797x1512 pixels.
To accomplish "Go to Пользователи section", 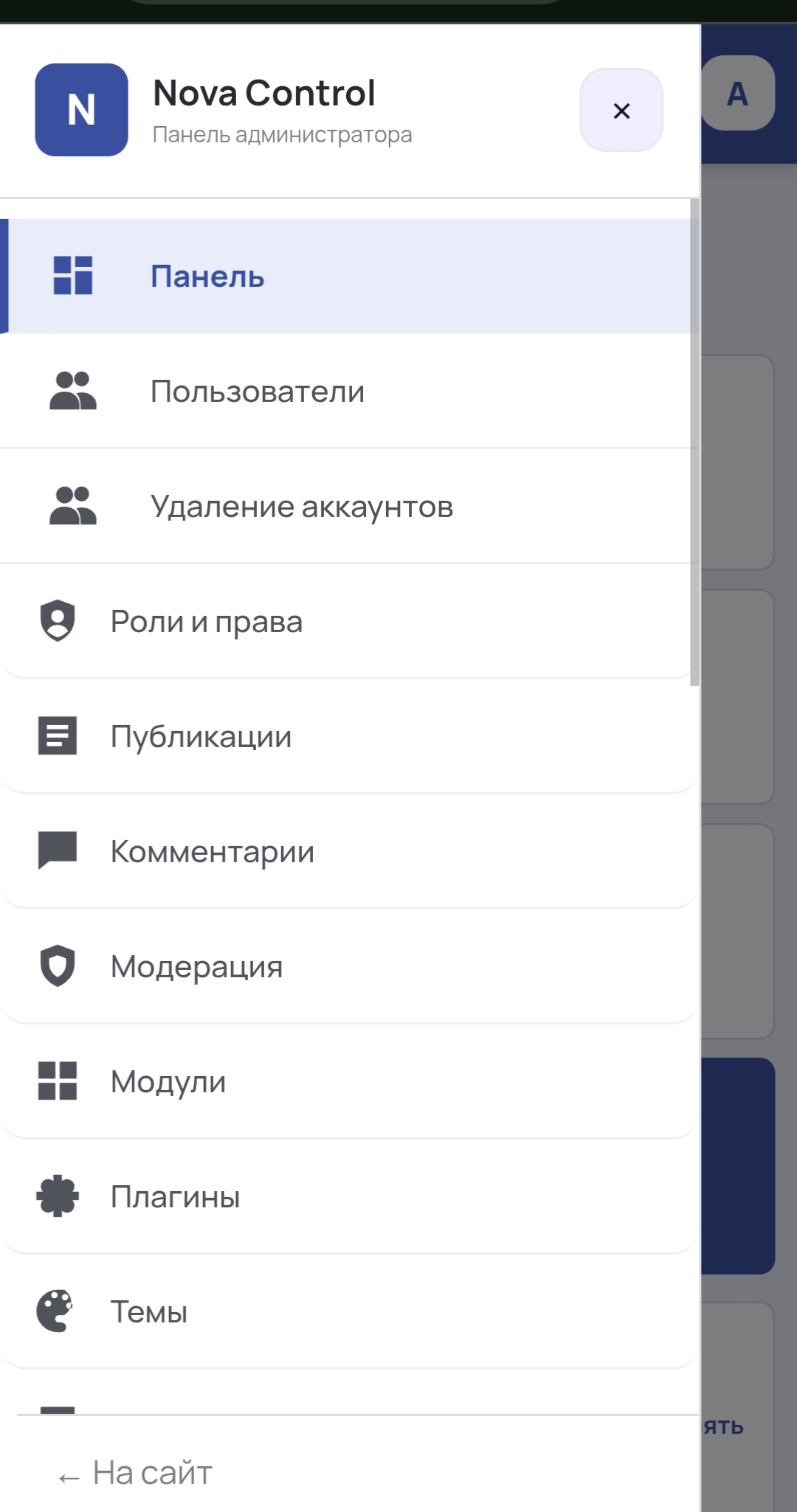I will [x=349, y=392].
